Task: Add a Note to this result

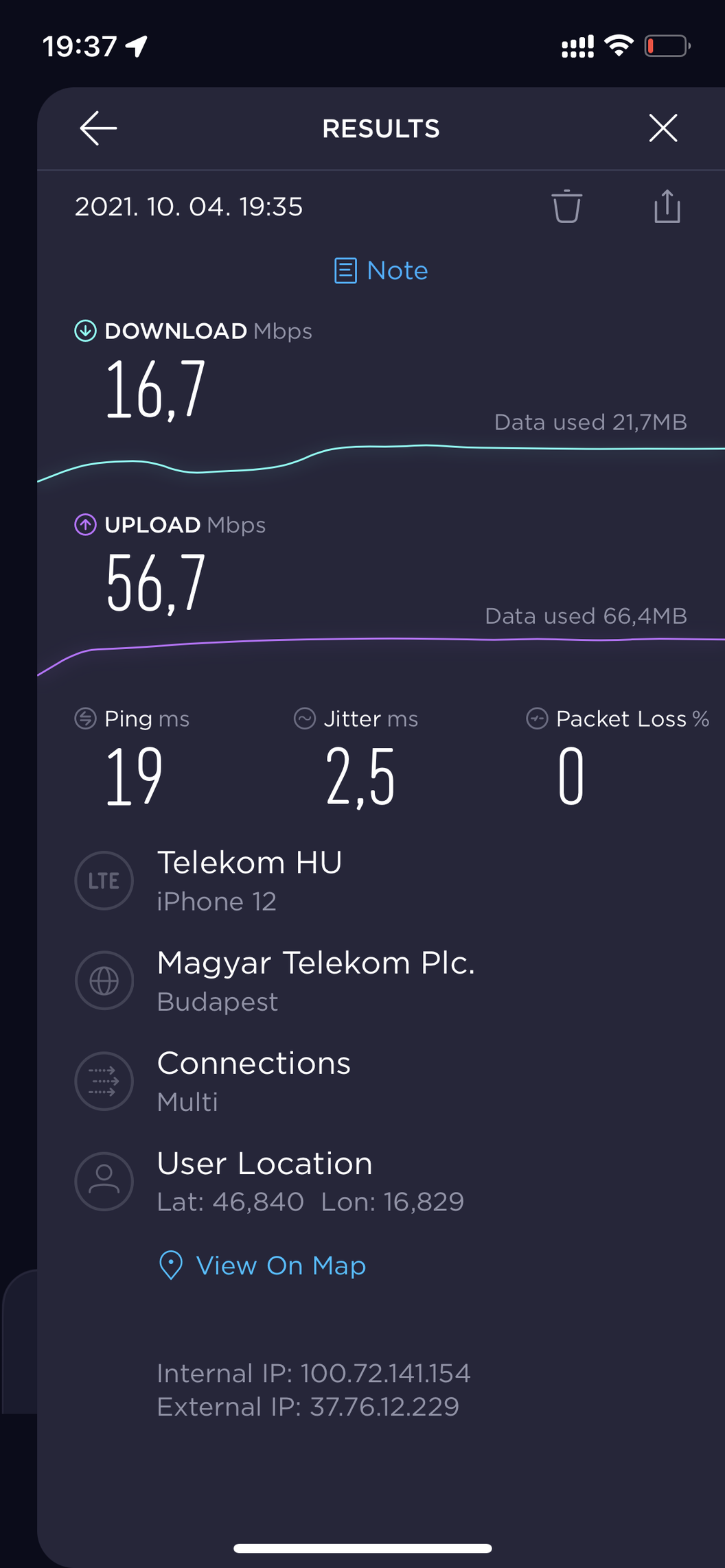Action: (381, 270)
